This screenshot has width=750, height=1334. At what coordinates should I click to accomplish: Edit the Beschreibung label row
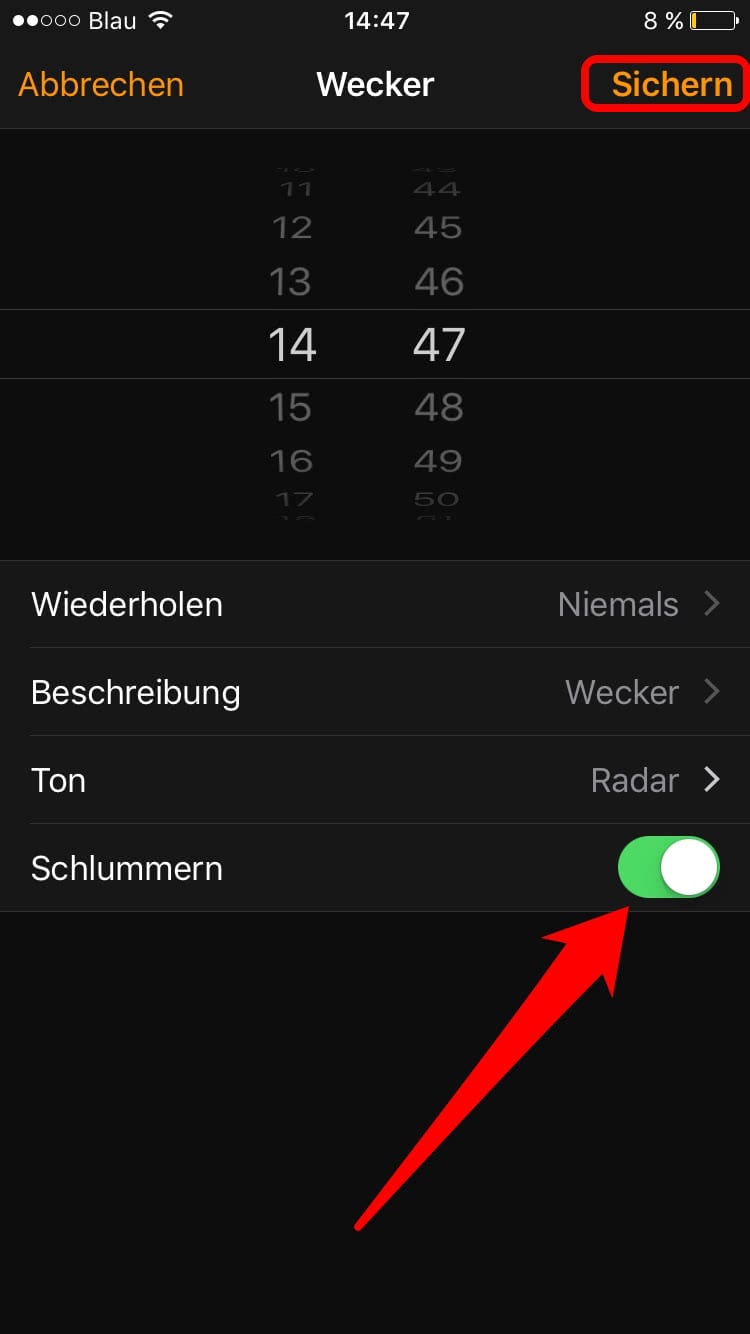point(375,692)
